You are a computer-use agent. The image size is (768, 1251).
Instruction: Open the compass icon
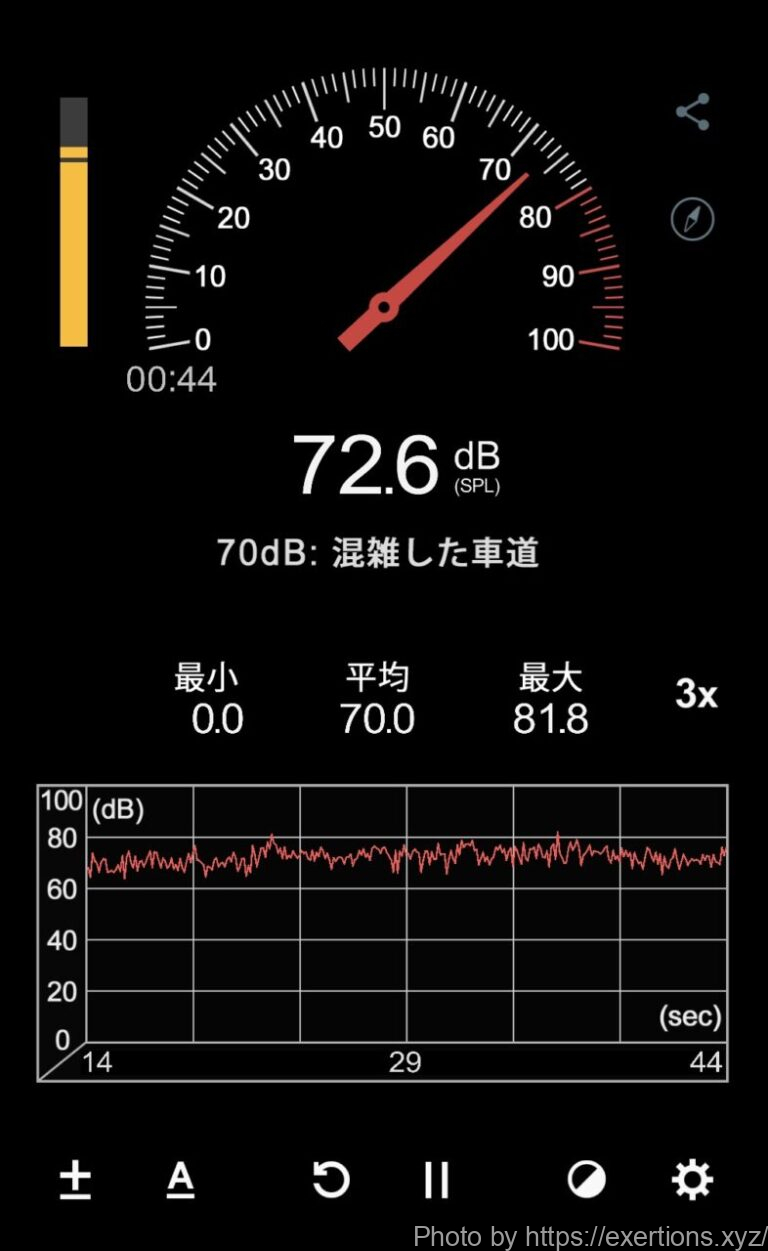(x=692, y=219)
